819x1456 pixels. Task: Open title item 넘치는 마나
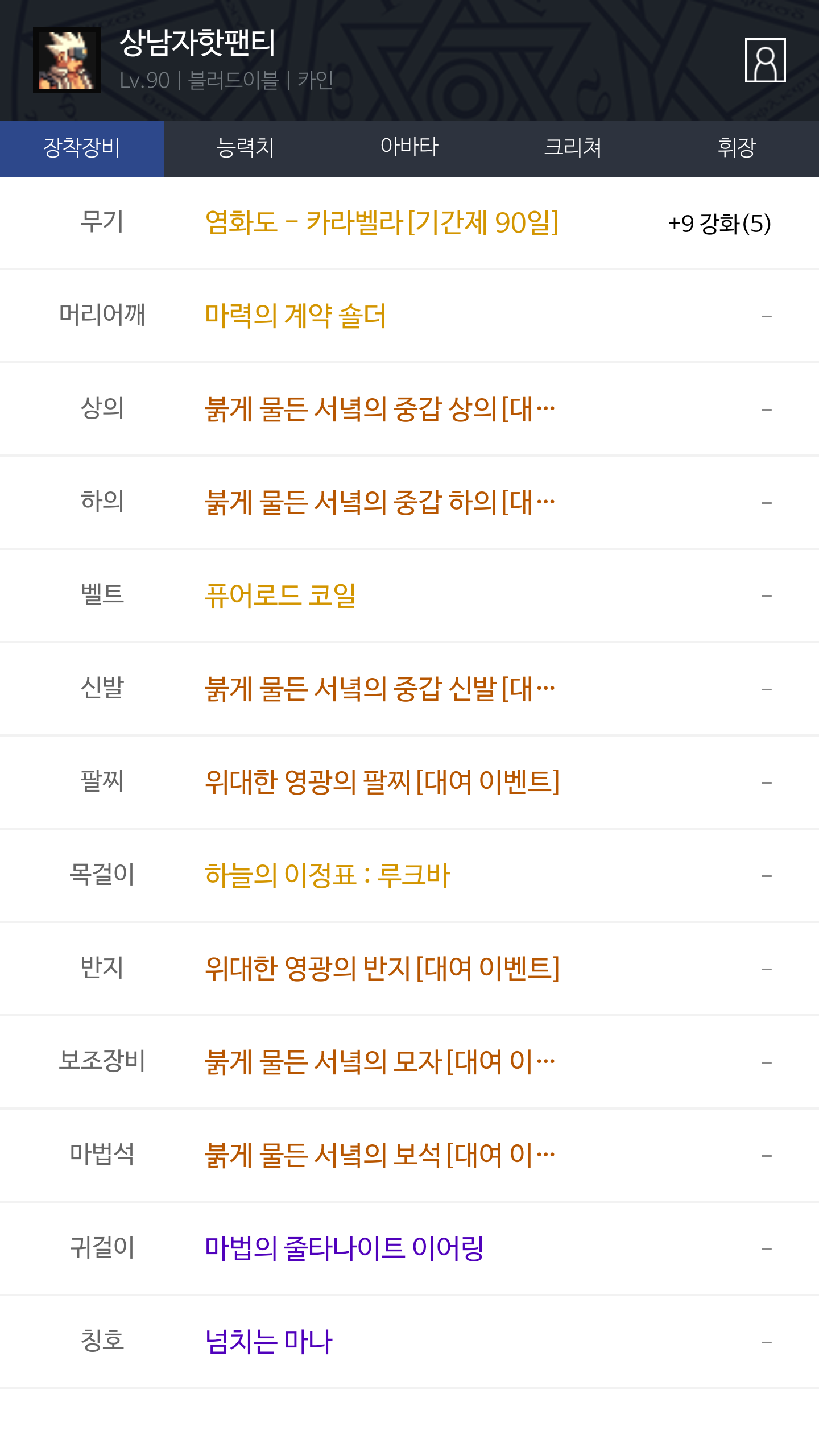(x=268, y=1342)
